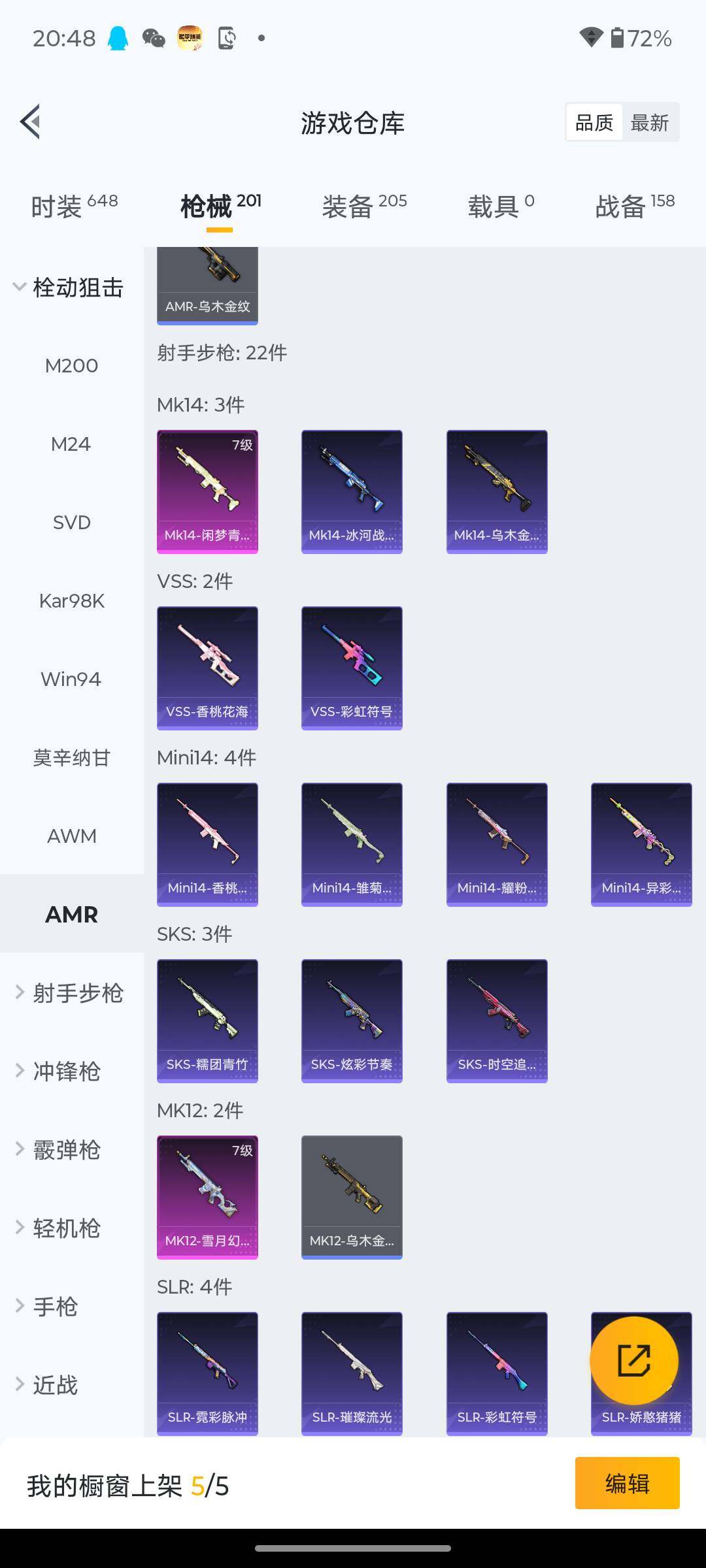Select M200 in the sidebar
The height and width of the screenshot is (1568, 706).
71,366
